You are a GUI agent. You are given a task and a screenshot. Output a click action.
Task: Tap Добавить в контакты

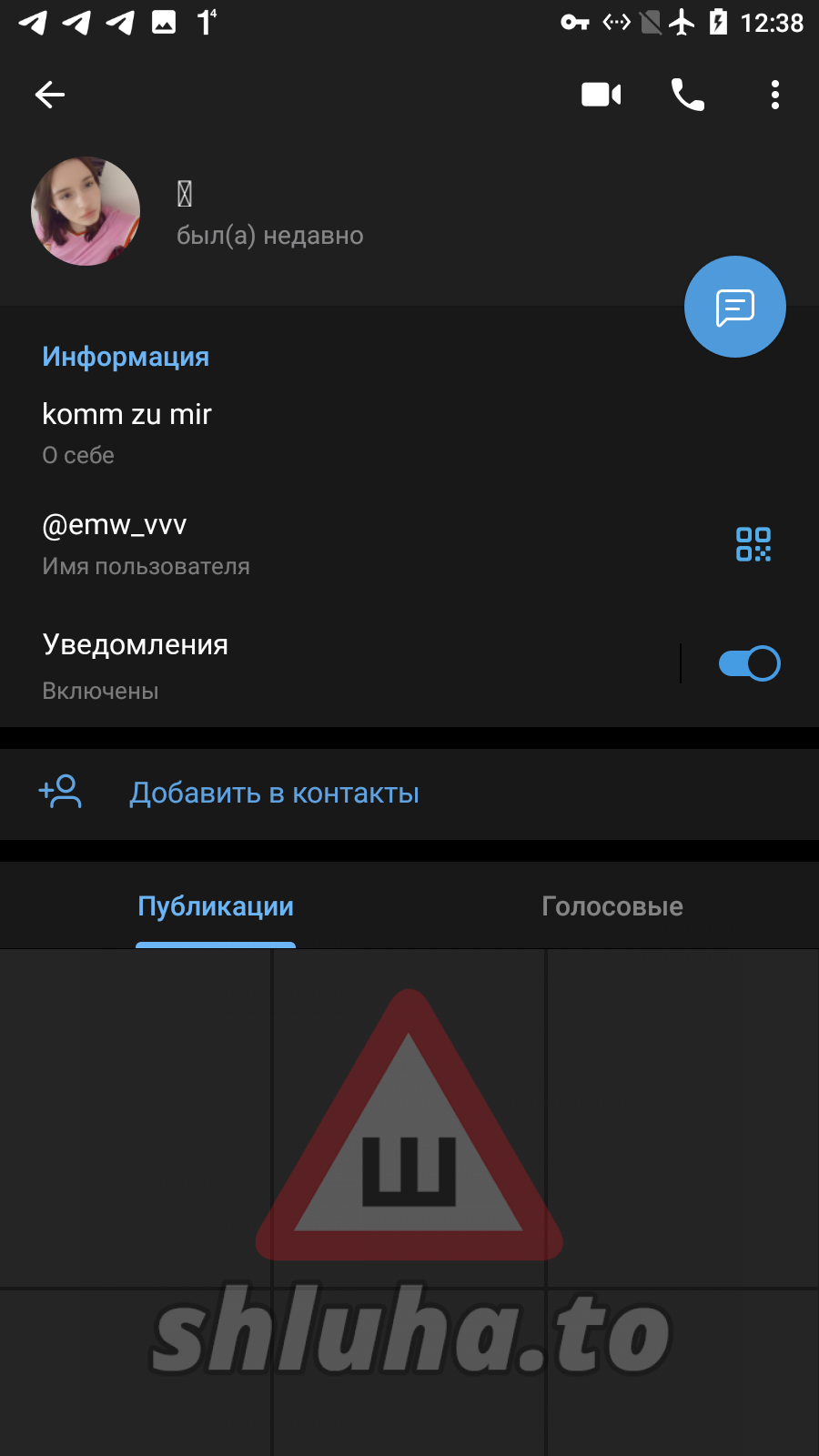(x=273, y=794)
